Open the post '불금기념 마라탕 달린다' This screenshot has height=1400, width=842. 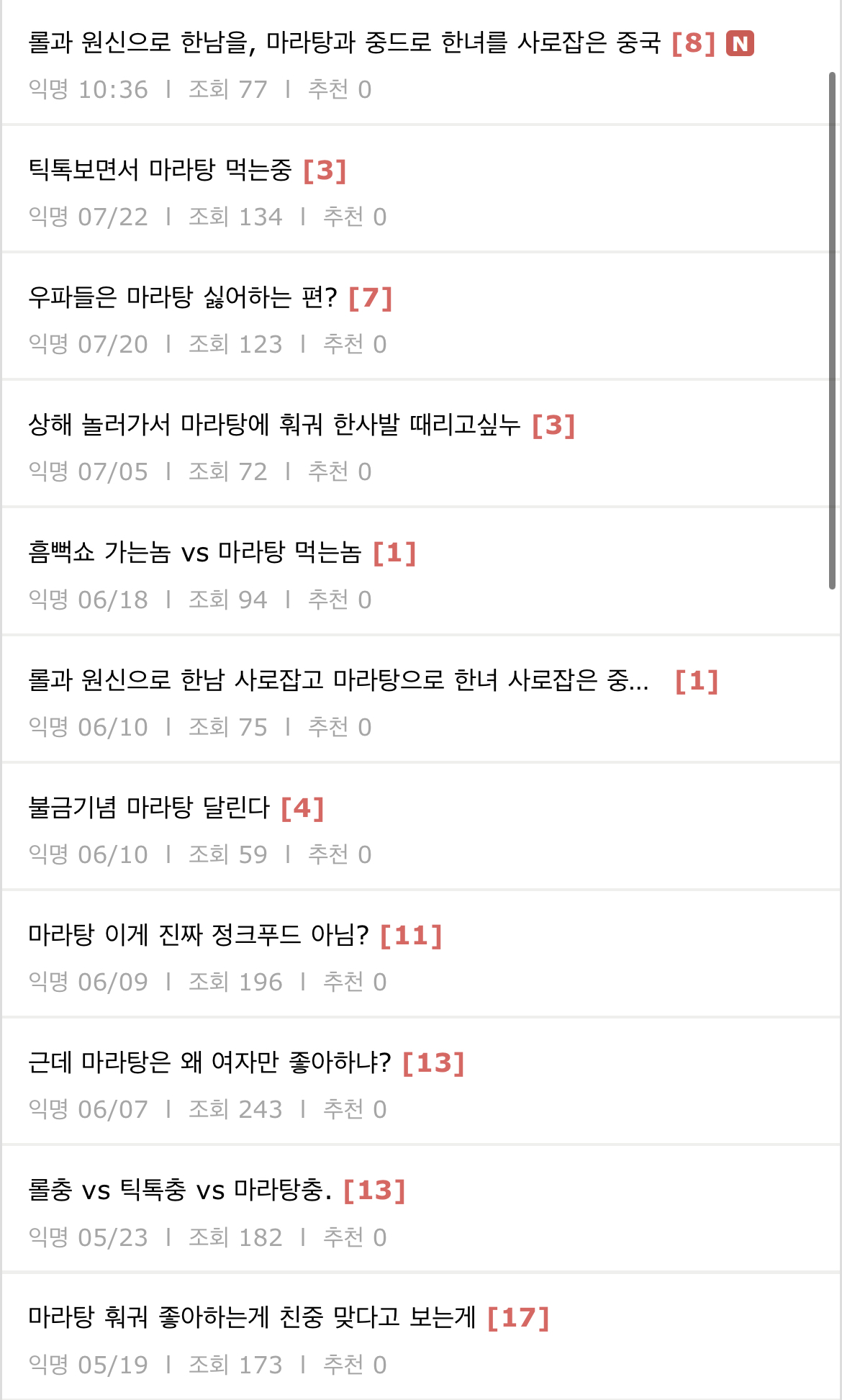[x=148, y=808]
